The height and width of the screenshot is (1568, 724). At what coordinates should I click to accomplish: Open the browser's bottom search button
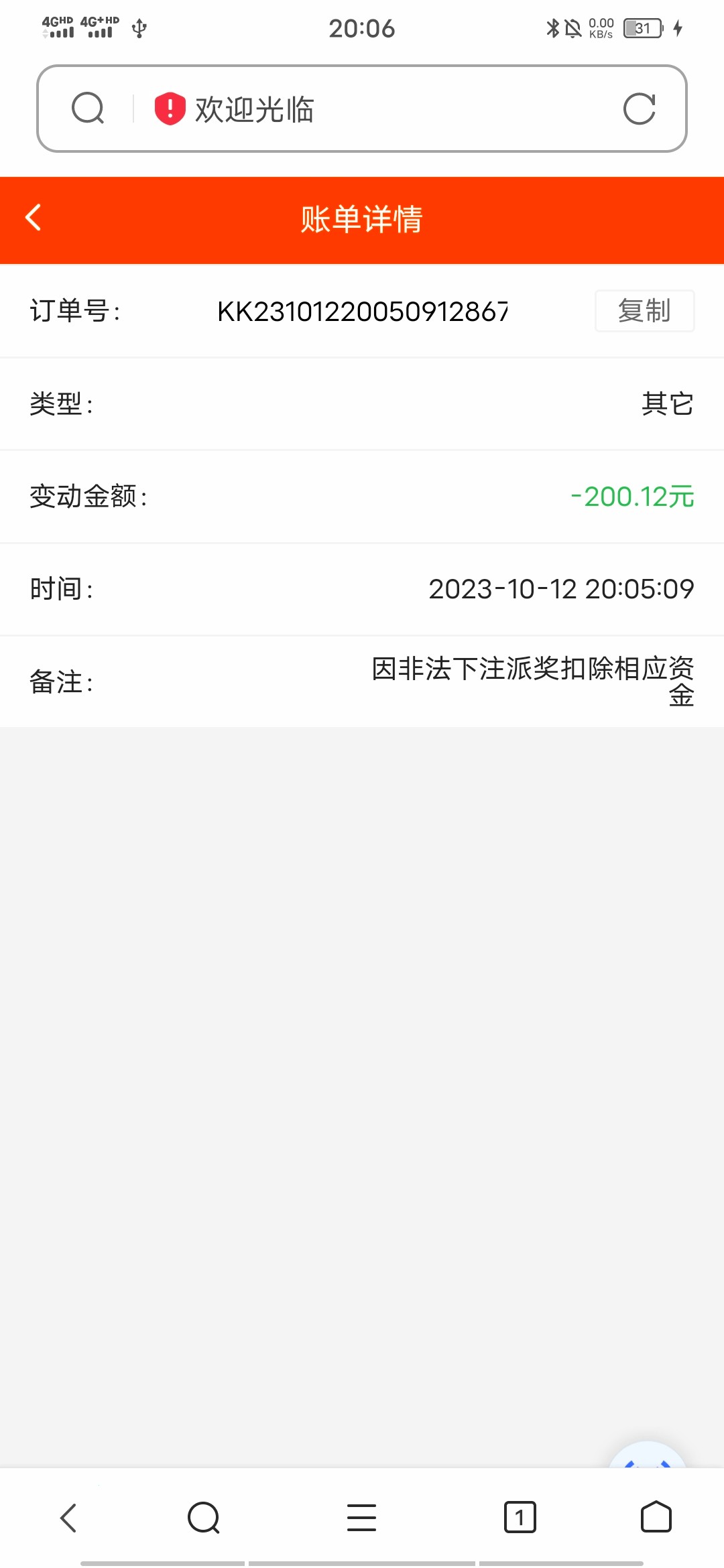point(204,1517)
